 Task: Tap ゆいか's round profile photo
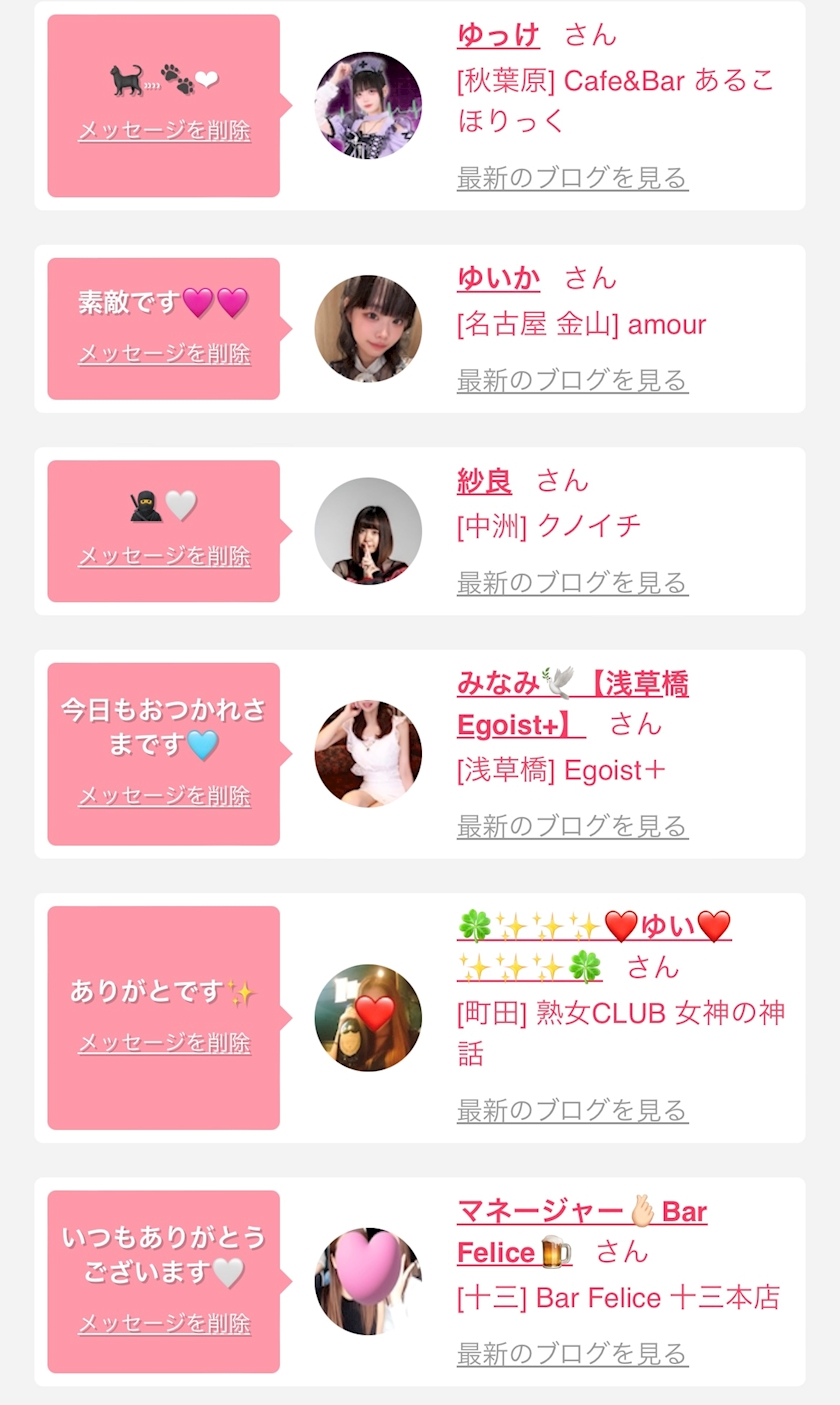[368, 328]
